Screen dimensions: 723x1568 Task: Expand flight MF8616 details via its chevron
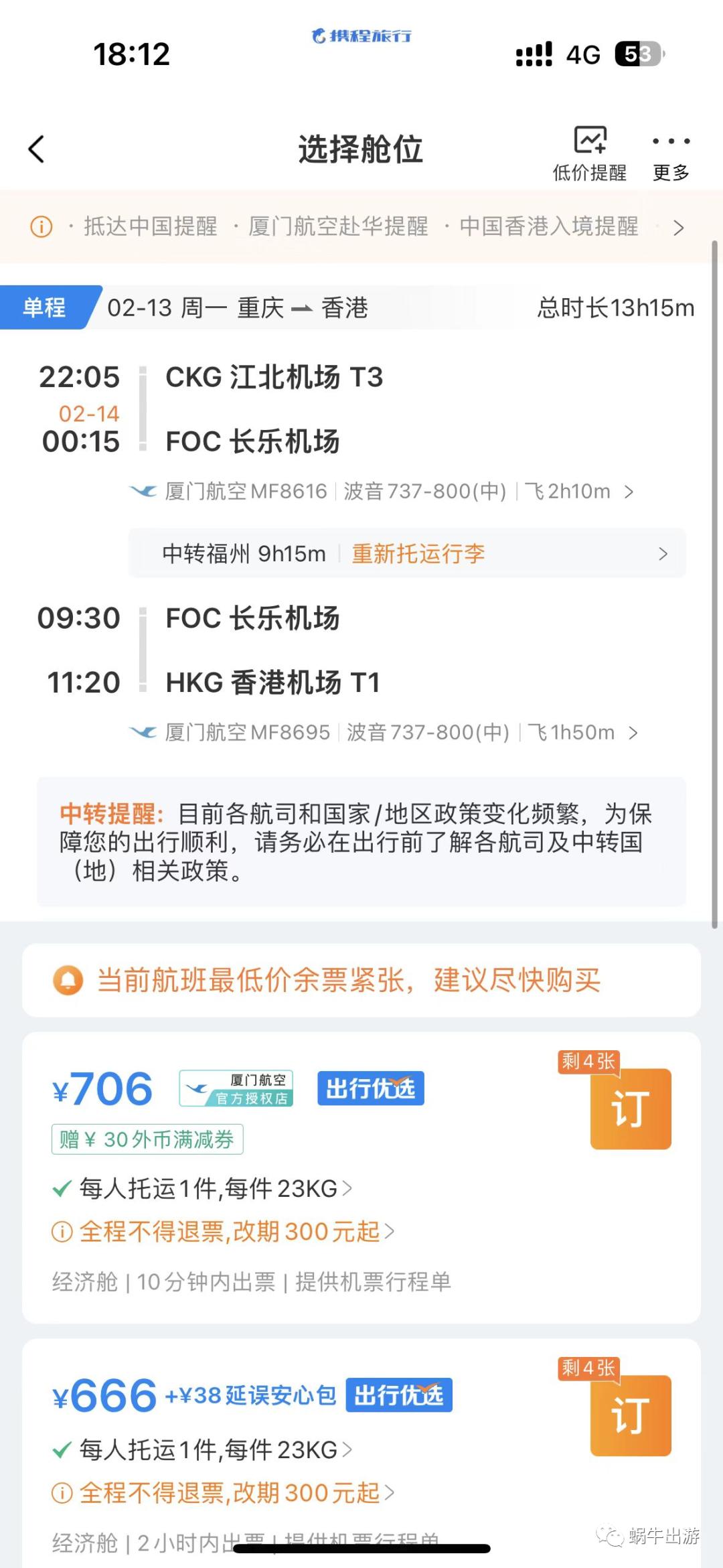click(630, 491)
